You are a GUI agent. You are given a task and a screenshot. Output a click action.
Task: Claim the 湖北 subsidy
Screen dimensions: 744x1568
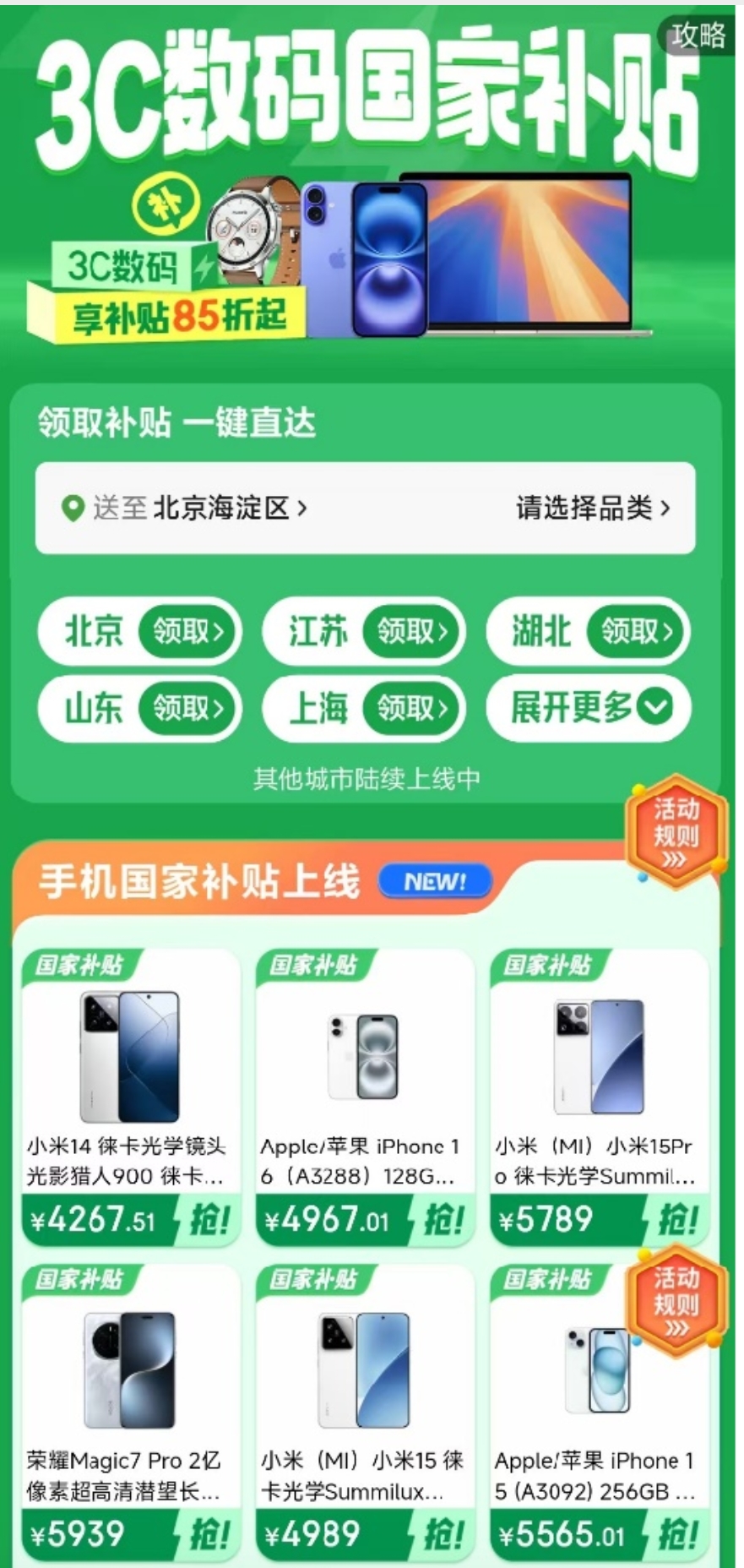pyautogui.click(x=637, y=631)
